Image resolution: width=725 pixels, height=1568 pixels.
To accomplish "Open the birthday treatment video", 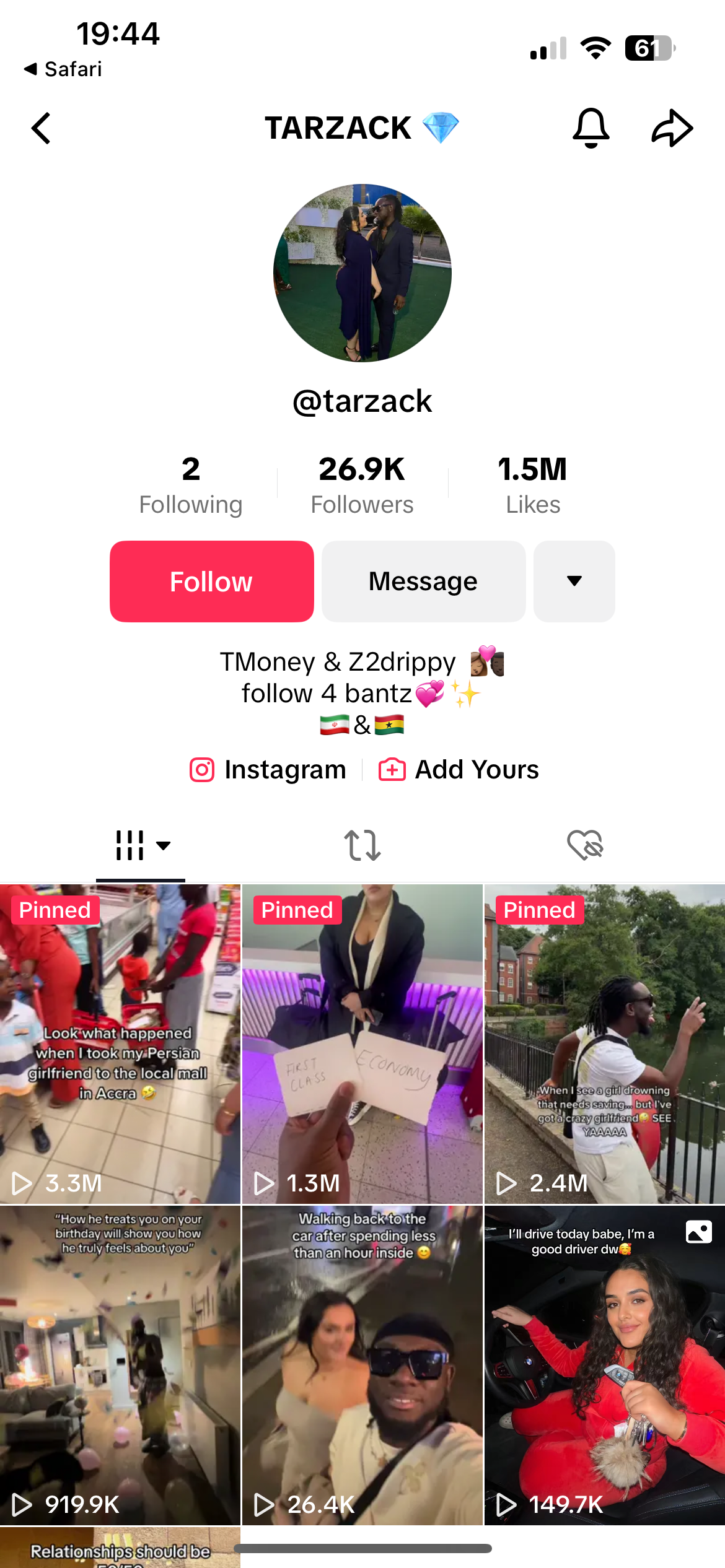I will point(120,1364).
